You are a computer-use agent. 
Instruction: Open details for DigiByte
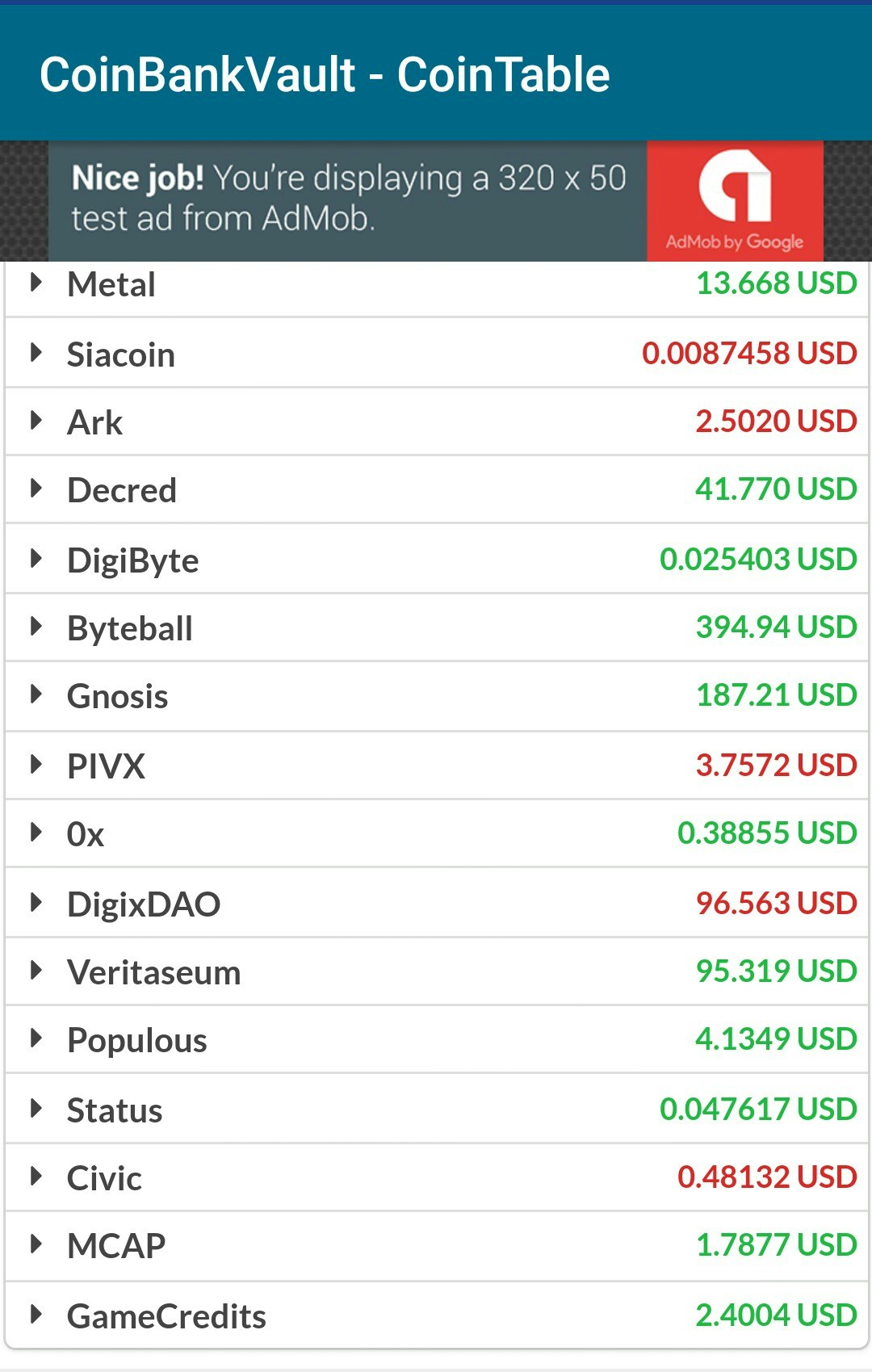pos(36,559)
